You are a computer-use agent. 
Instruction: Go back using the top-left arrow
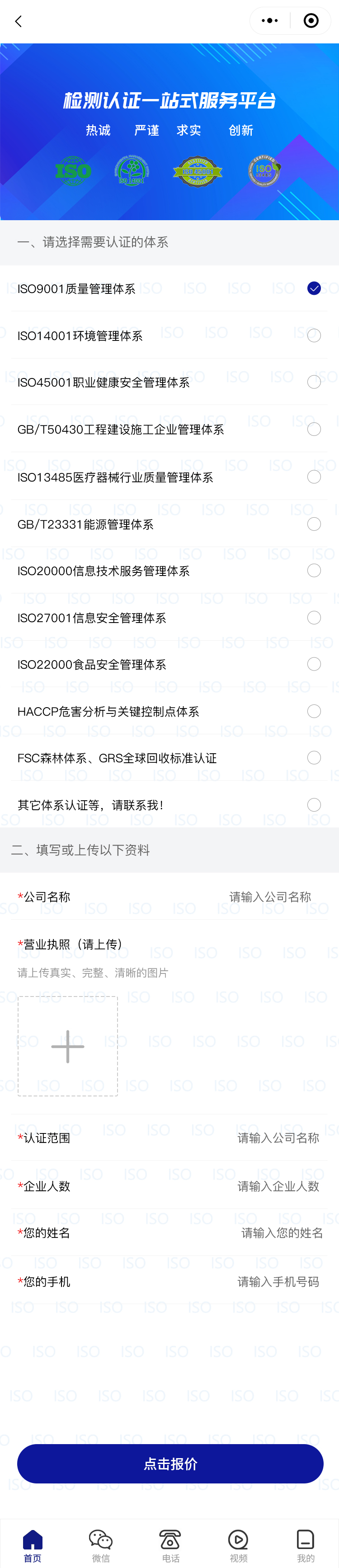click(18, 21)
